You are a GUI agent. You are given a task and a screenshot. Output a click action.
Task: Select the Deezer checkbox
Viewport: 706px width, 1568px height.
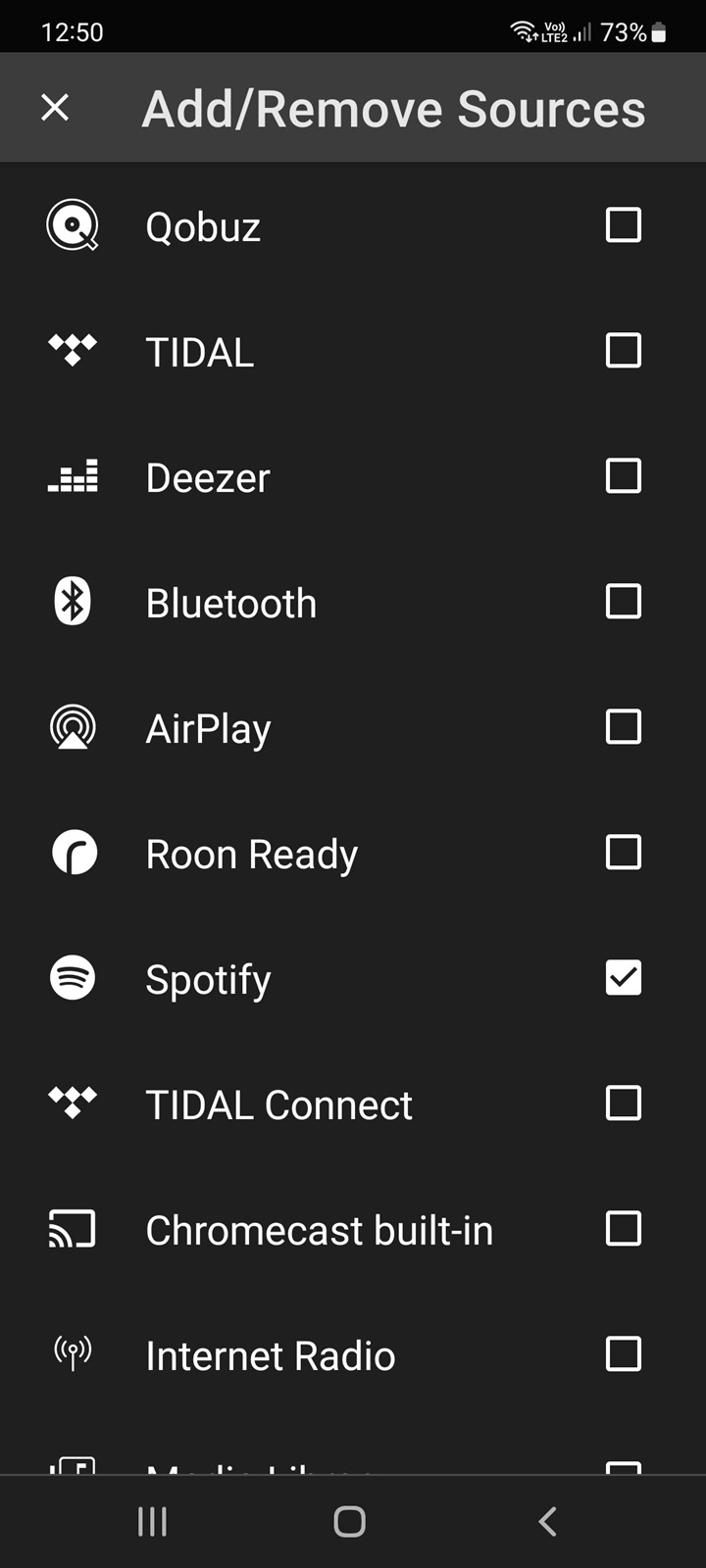[624, 476]
